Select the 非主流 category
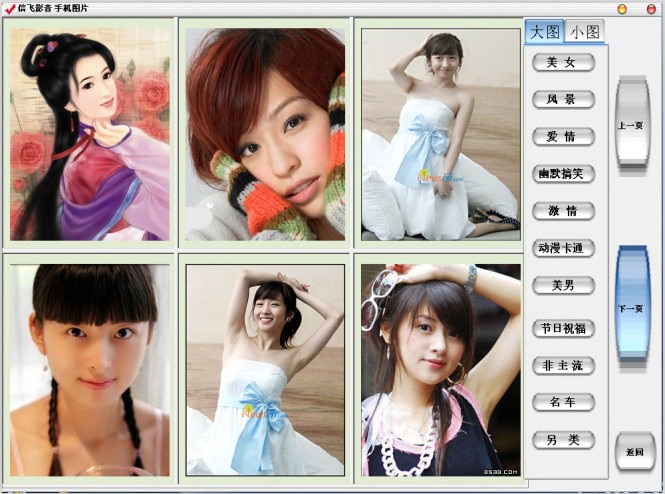This screenshot has width=665, height=494. coord(563,365)
